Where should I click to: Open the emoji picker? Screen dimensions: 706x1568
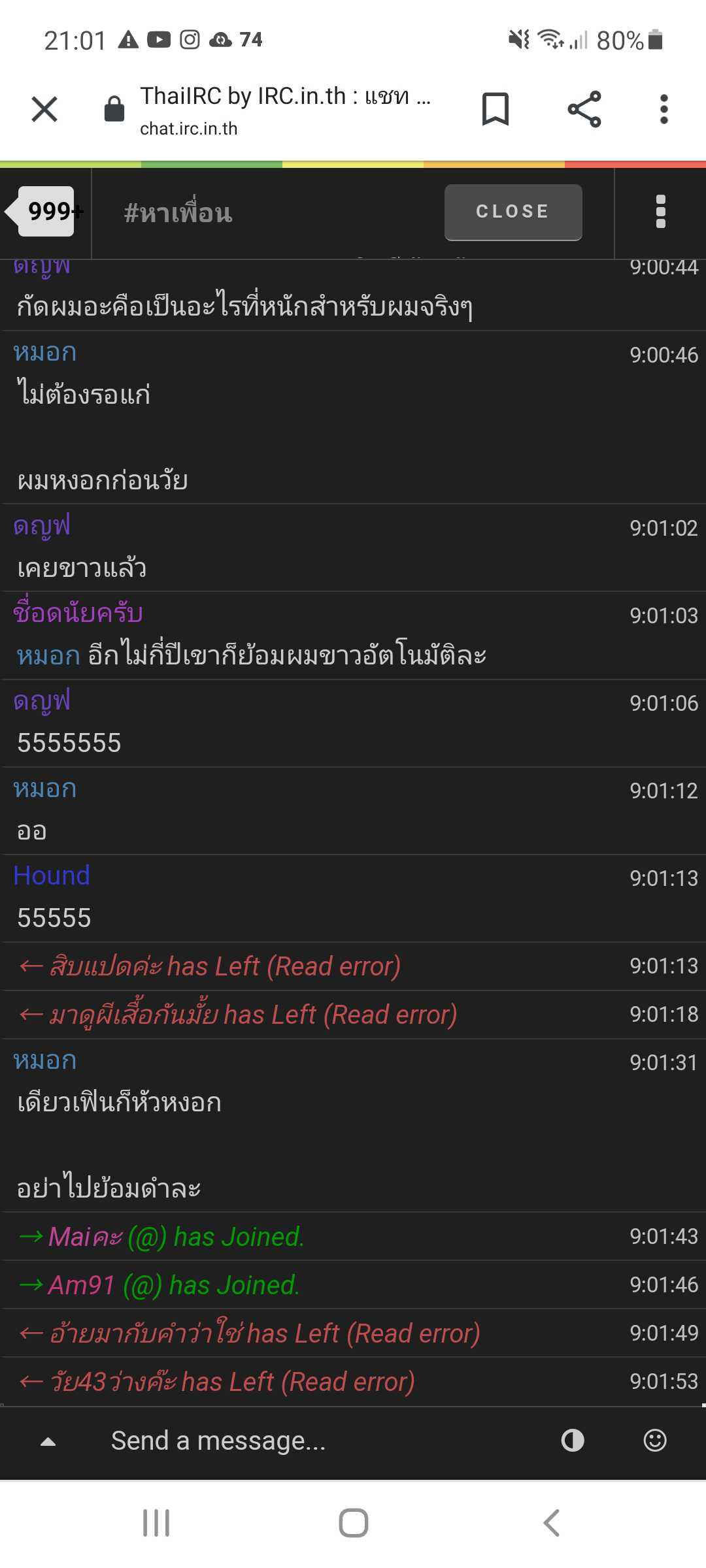[654, 1441]
